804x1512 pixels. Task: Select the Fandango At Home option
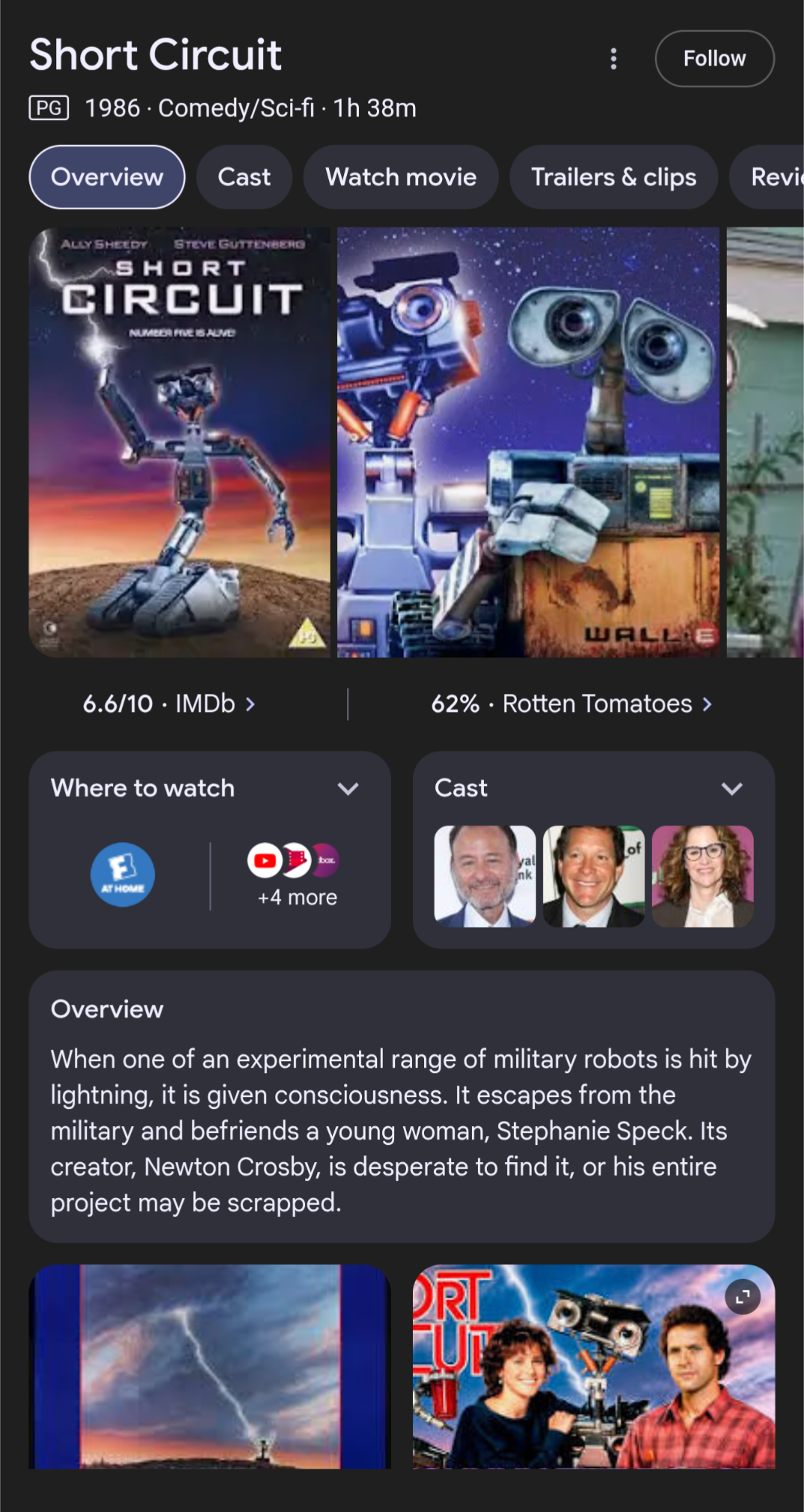pyautogui.click(x=123, y=875)
